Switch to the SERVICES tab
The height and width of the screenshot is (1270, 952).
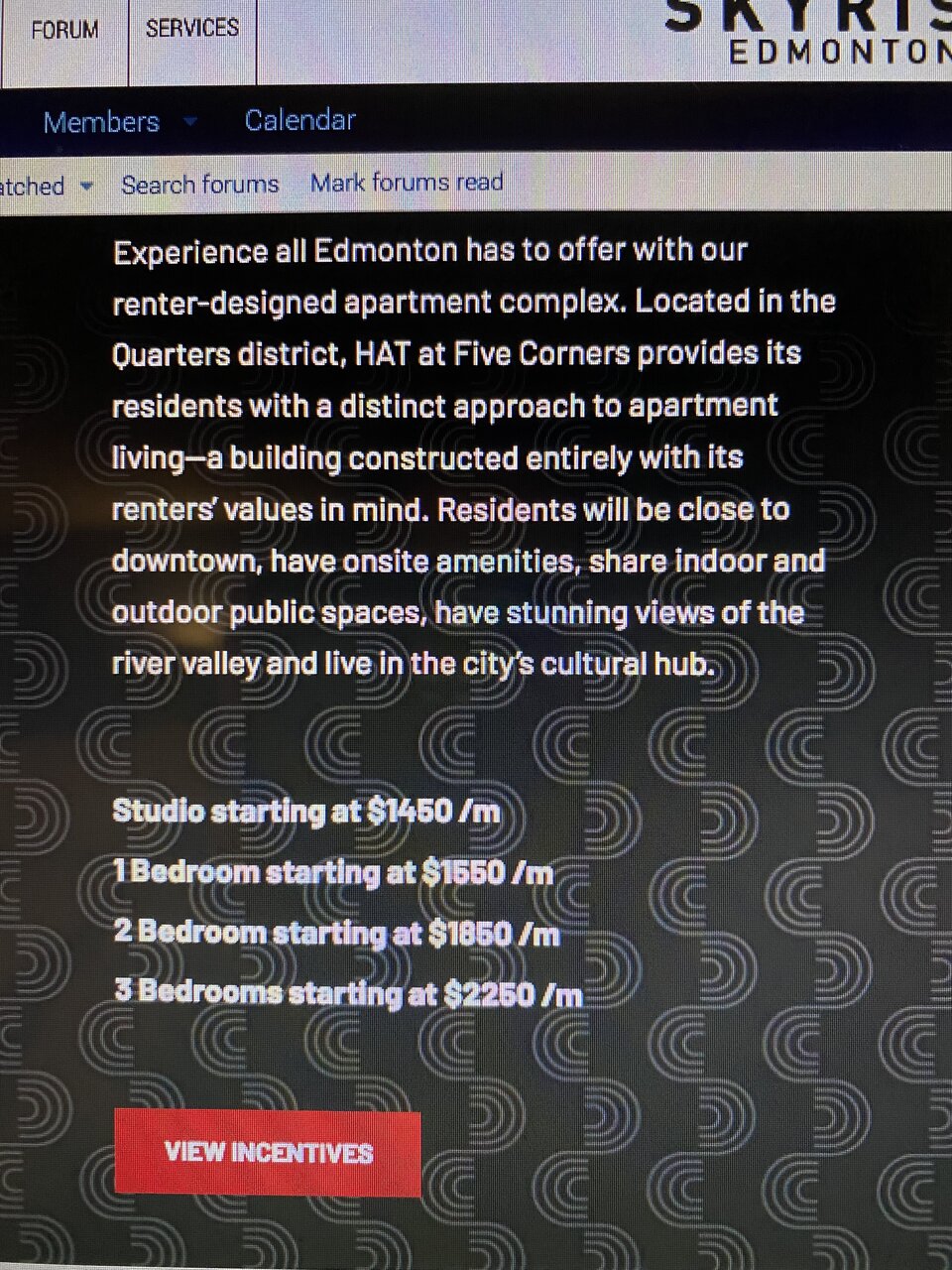[x=192, y=28]
